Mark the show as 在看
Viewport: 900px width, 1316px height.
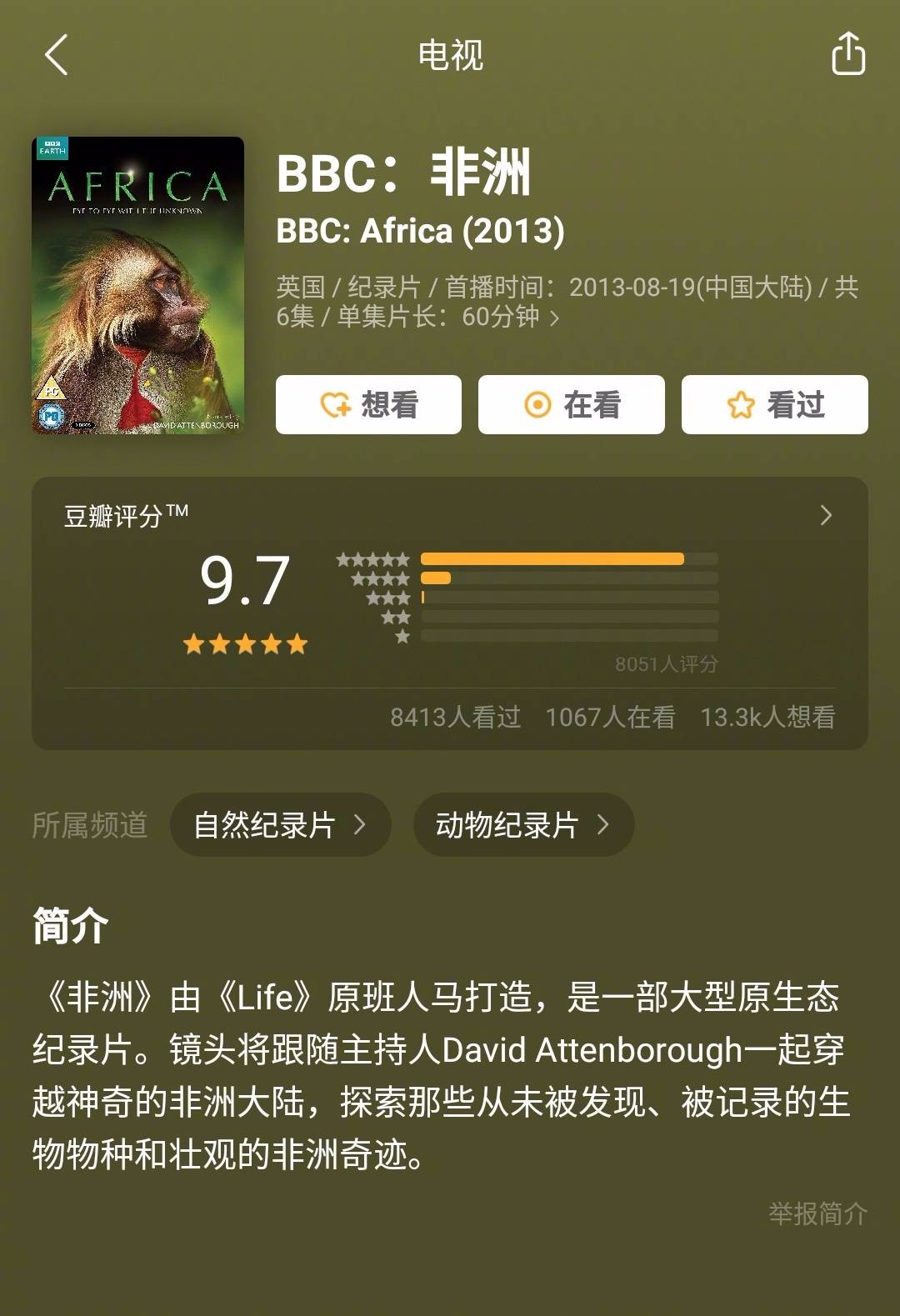[x=572, y=405]
